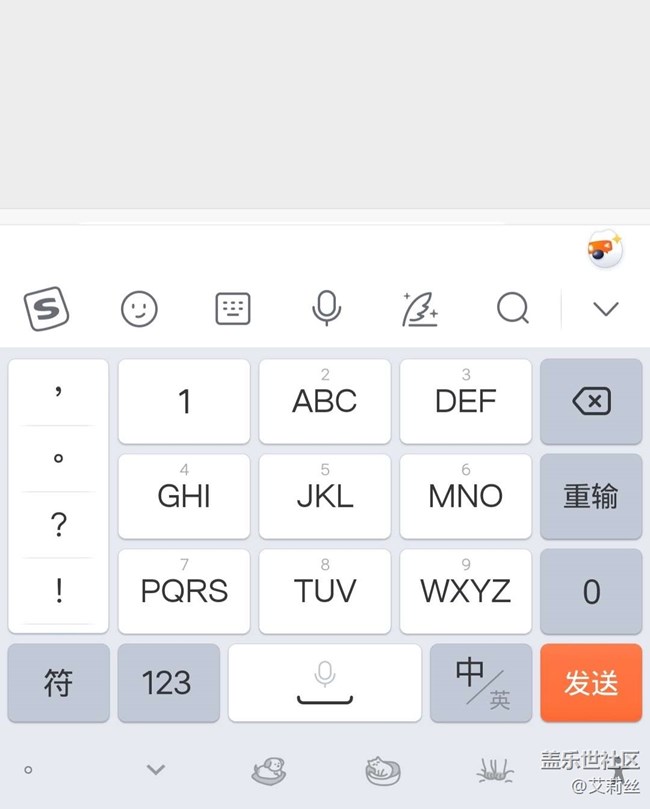The image size is (650, 809).
Task: Insert a question mark from punctuation column
Action: 59,524
